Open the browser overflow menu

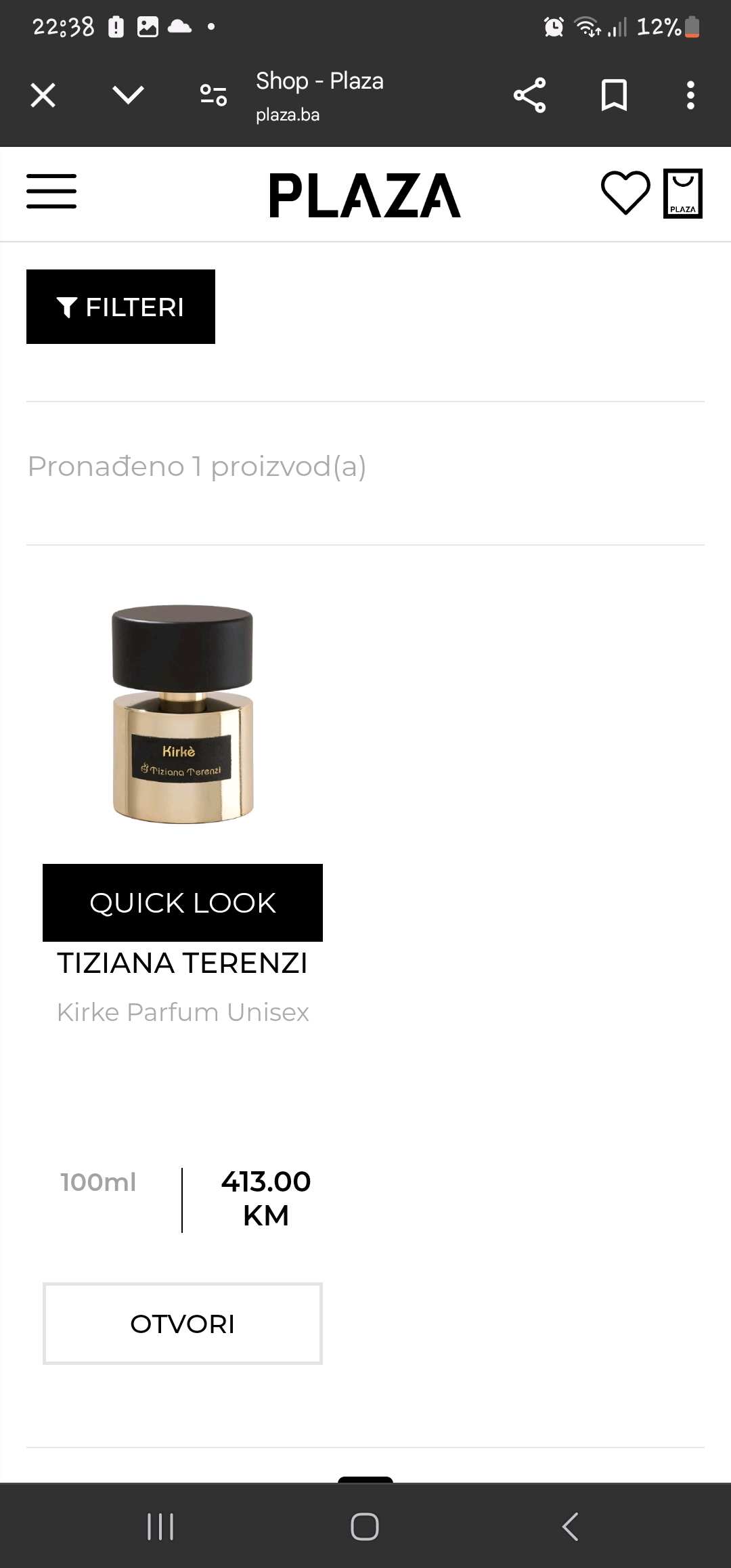(x=690, y=95)
